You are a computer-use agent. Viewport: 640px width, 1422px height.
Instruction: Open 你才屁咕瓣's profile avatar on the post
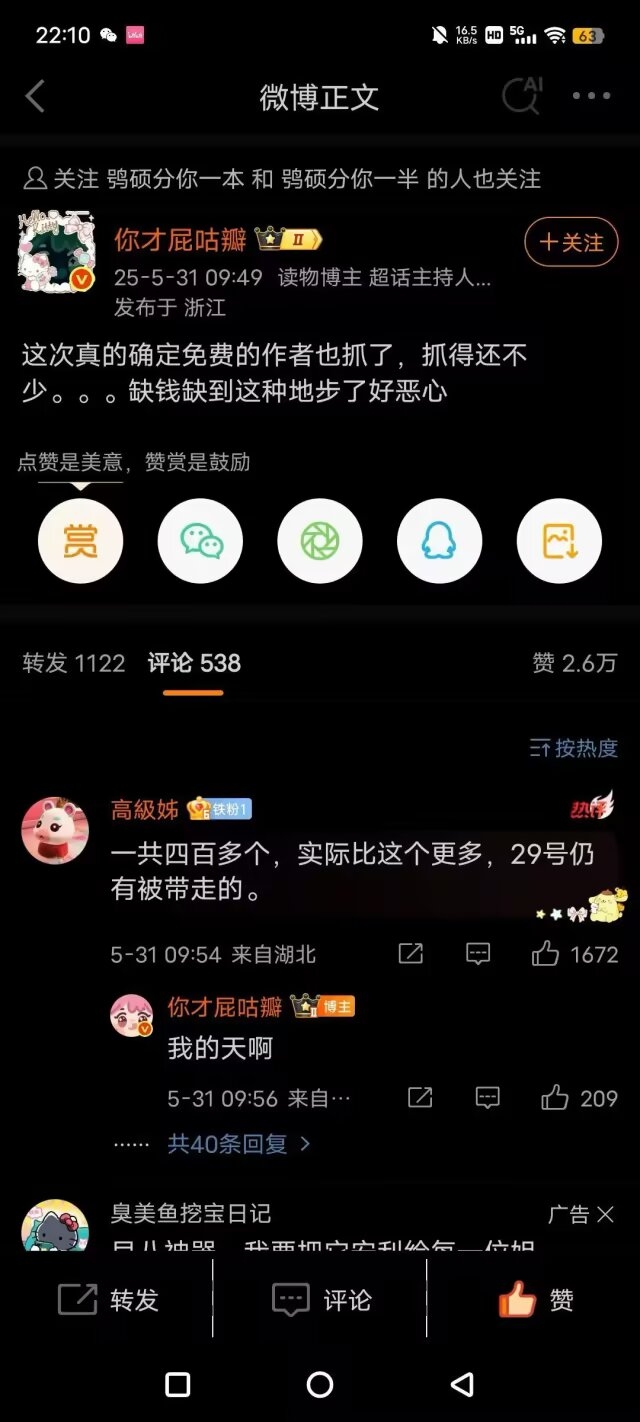click(x=56, y=250)
